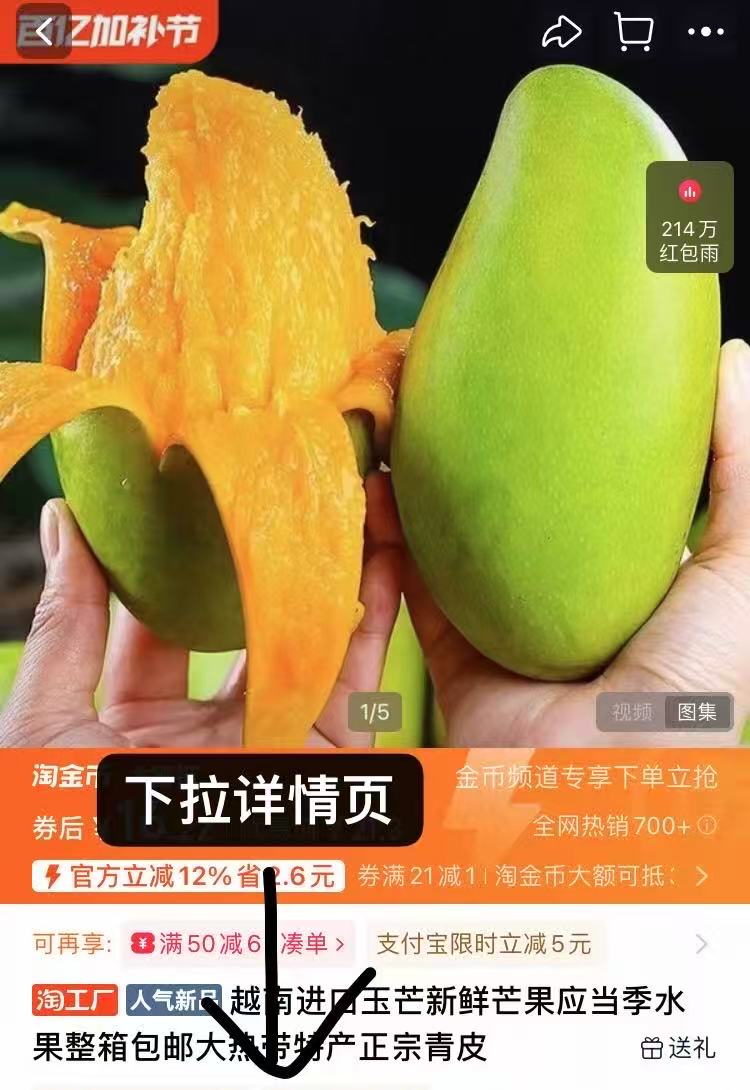Viewport: 750px width, 1090px height.
Task: Open the share icon at the top
Action: tap(561, 31)
